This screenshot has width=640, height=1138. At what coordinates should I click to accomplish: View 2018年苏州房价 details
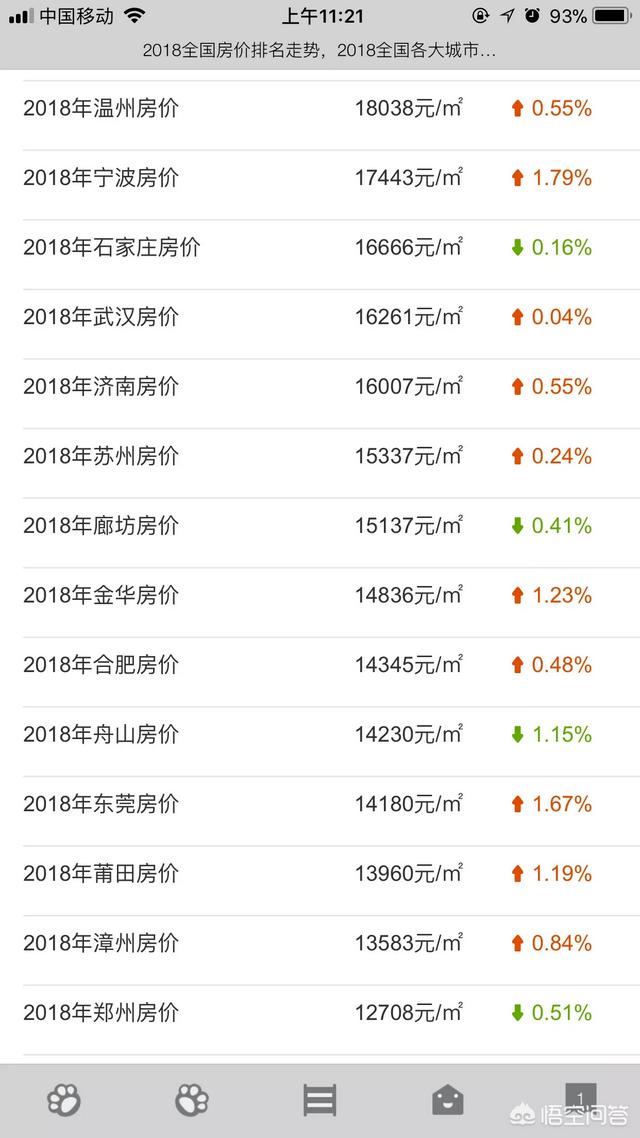320,457
